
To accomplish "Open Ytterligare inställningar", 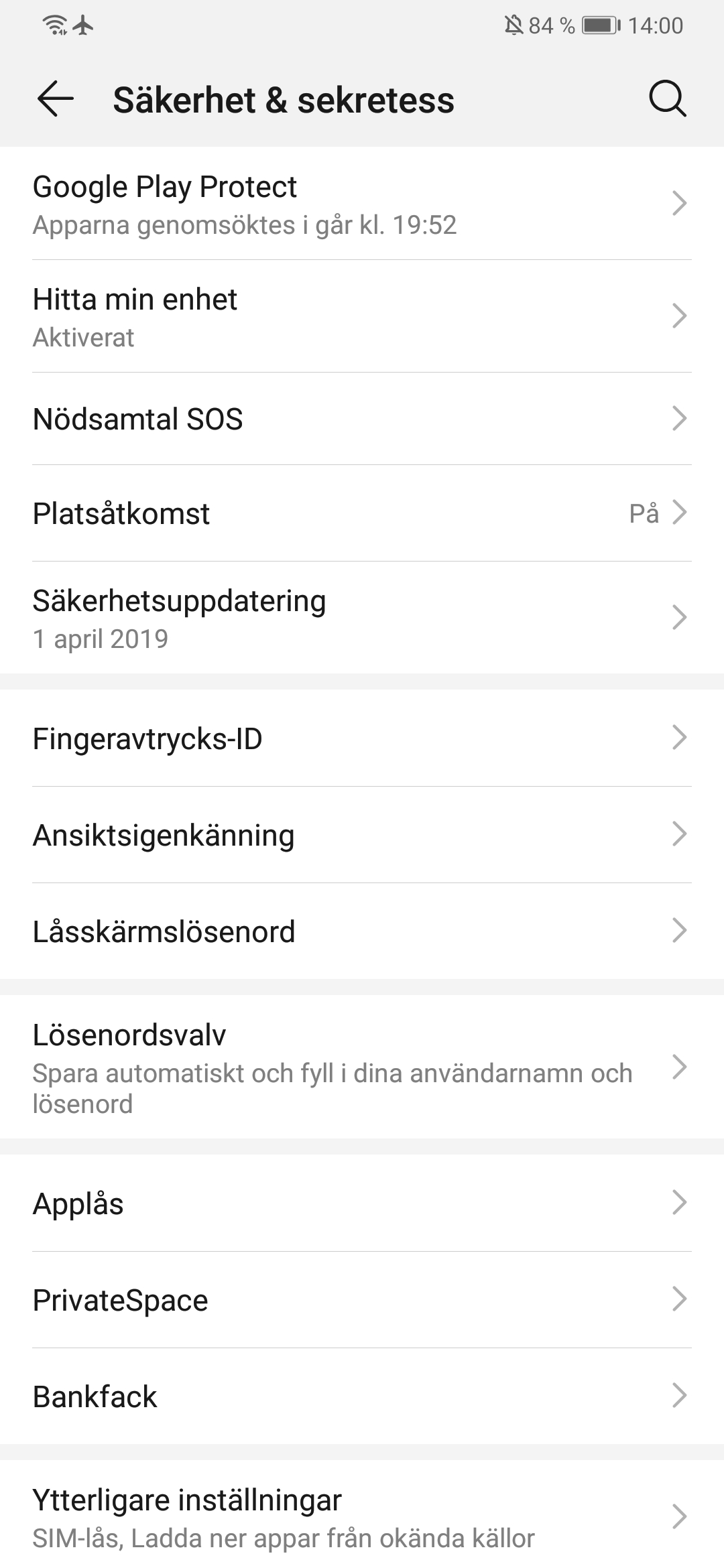I will (362, 1517).
